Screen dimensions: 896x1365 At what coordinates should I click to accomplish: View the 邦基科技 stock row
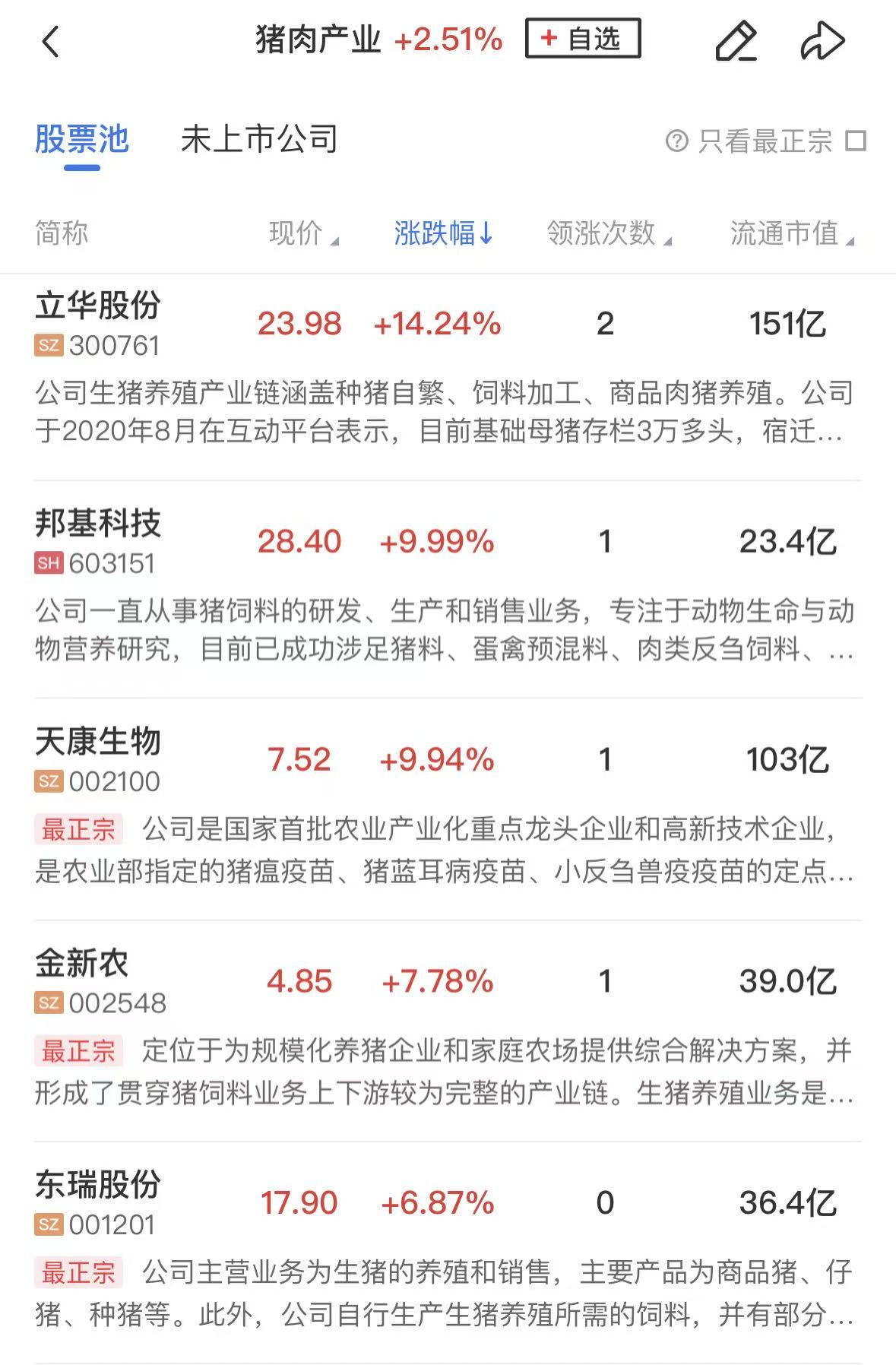98,524
